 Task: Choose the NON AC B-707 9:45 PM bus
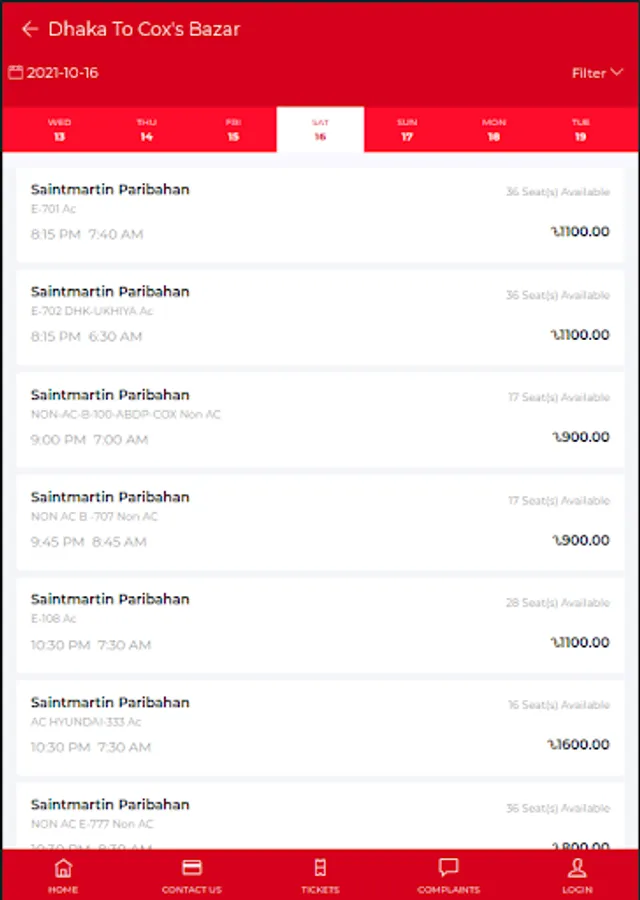coord(320,521)
